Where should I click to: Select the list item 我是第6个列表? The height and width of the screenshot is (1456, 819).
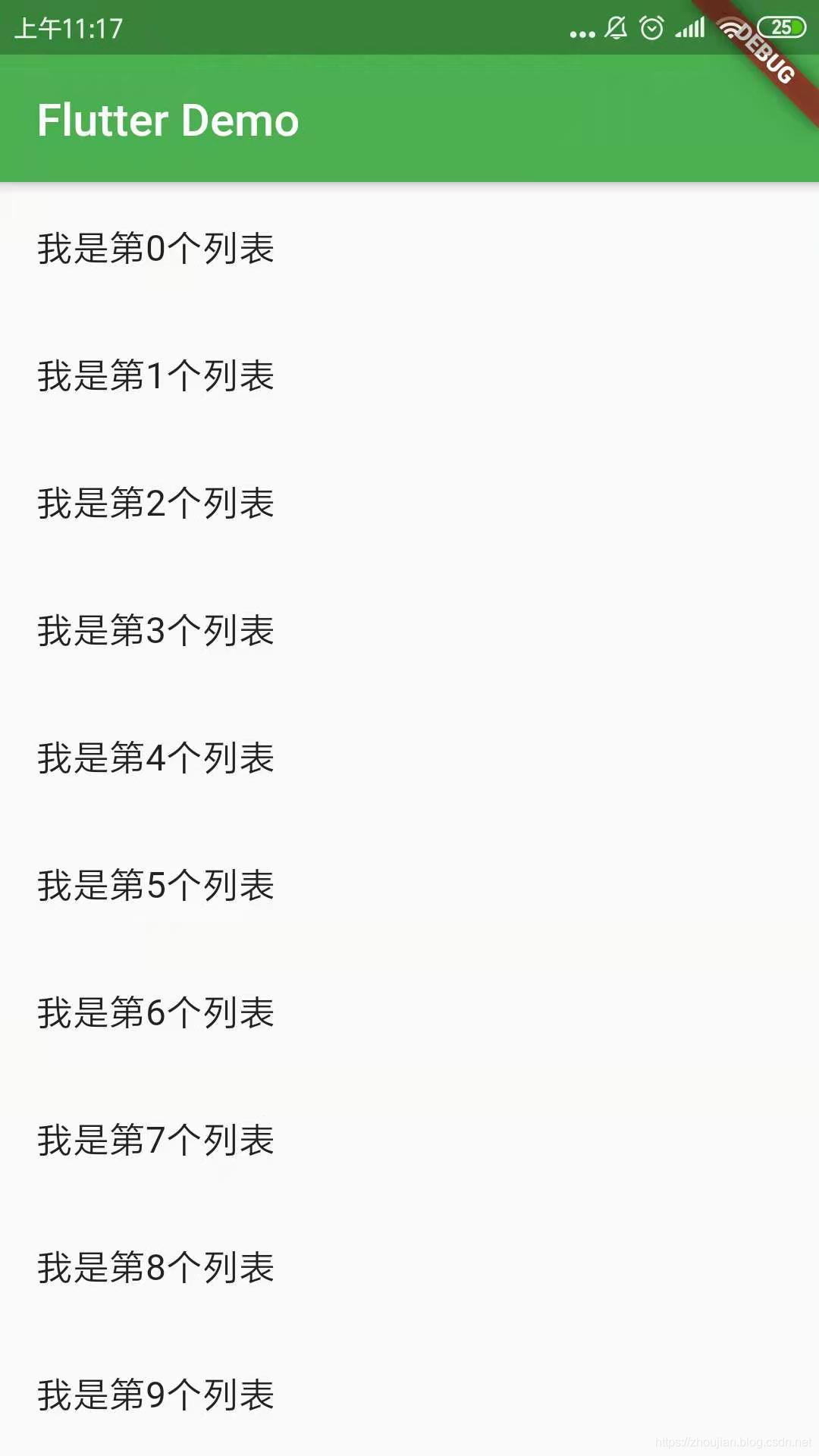(155, 1012)
